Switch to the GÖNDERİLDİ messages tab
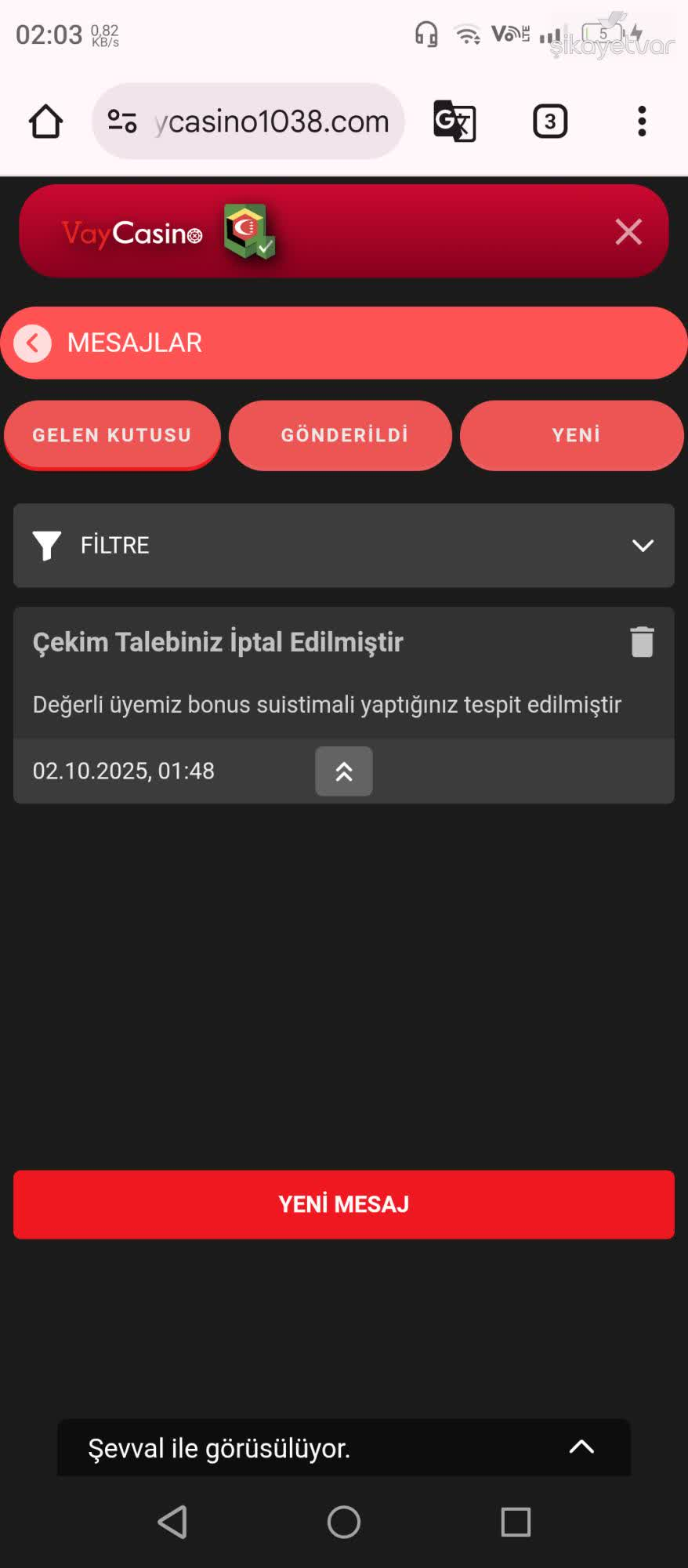 tap(340, 436)
